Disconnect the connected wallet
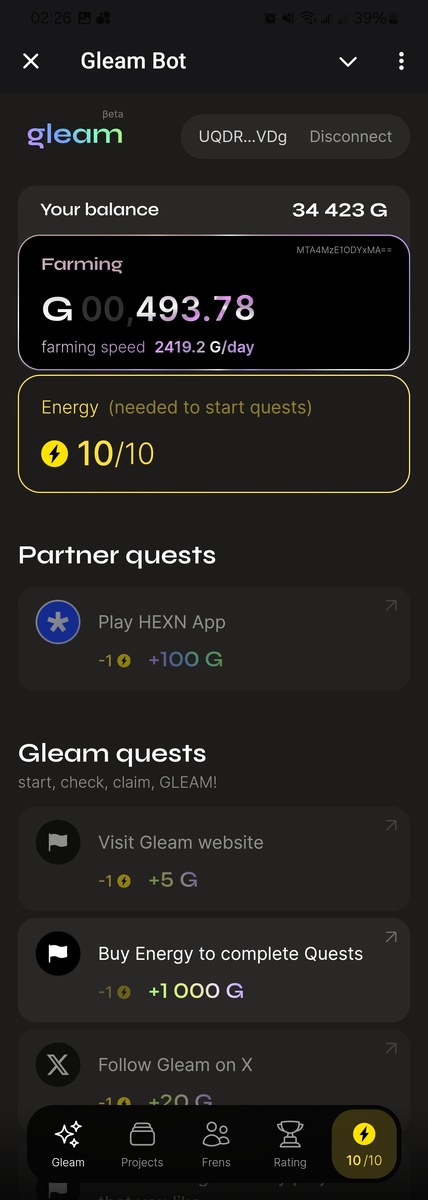Screen dimensions: 428x1200 pos(350,137)
